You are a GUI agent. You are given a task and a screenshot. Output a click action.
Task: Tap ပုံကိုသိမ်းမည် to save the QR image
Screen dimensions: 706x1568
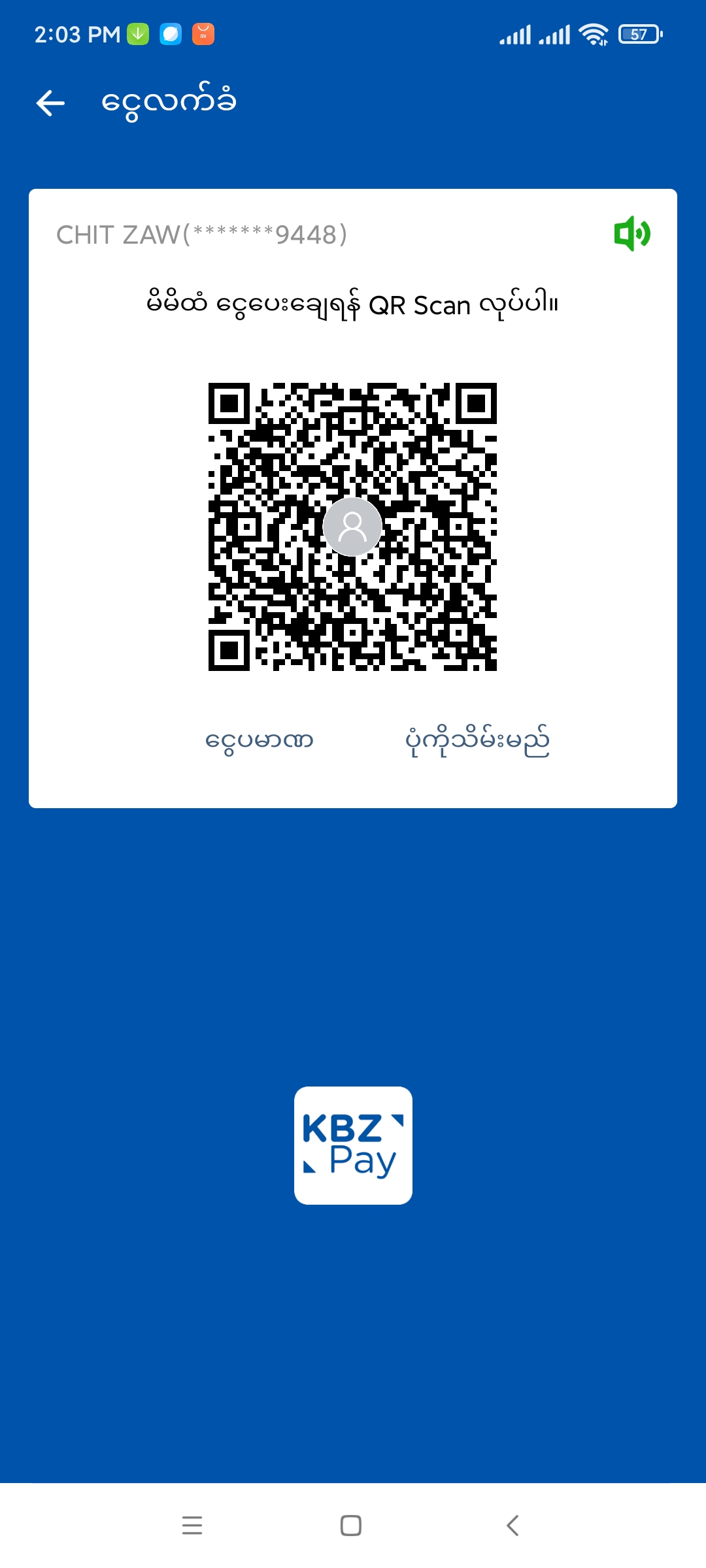477,741
